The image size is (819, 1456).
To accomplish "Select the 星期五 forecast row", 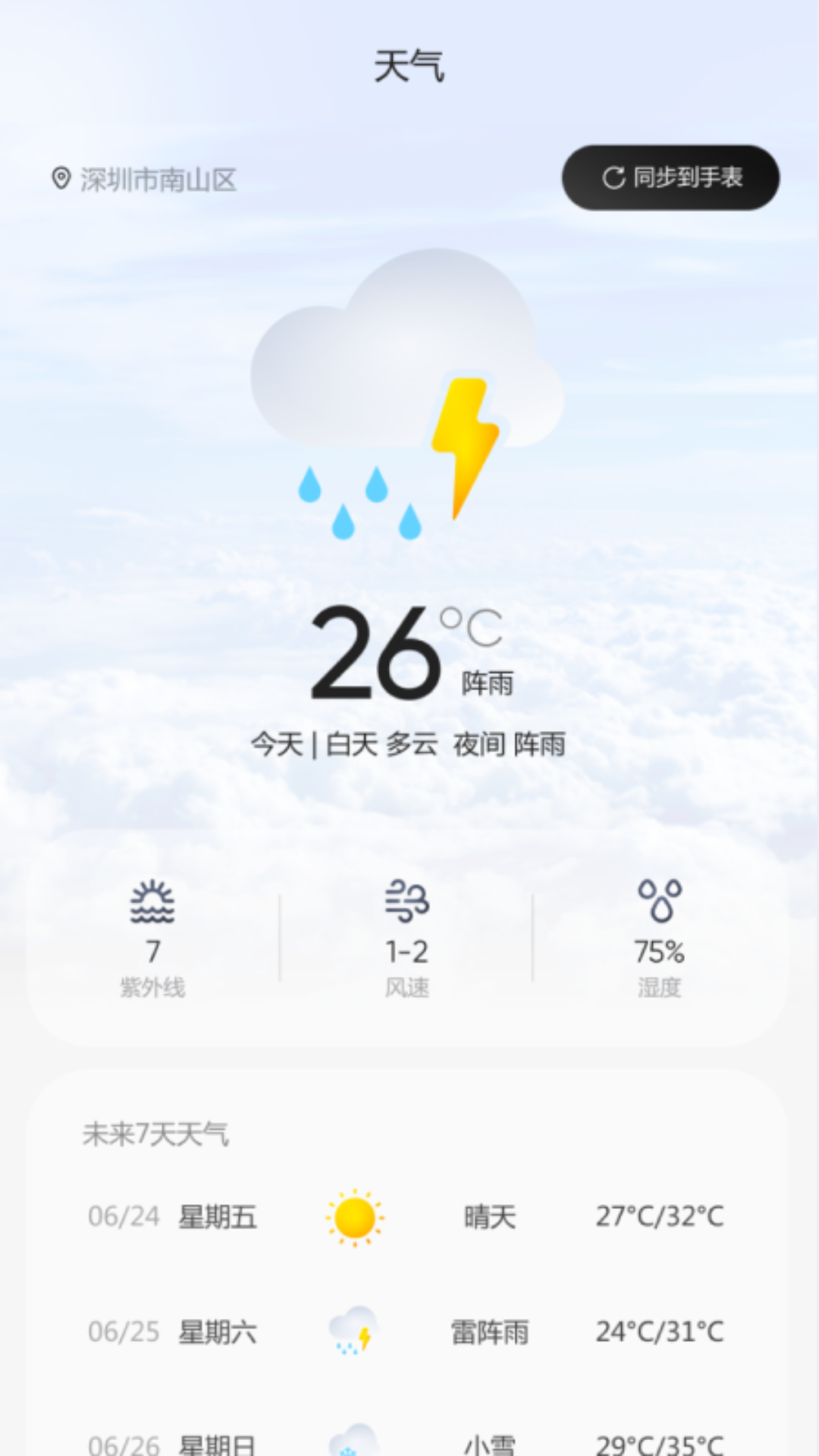I will tap(409, 1216).
